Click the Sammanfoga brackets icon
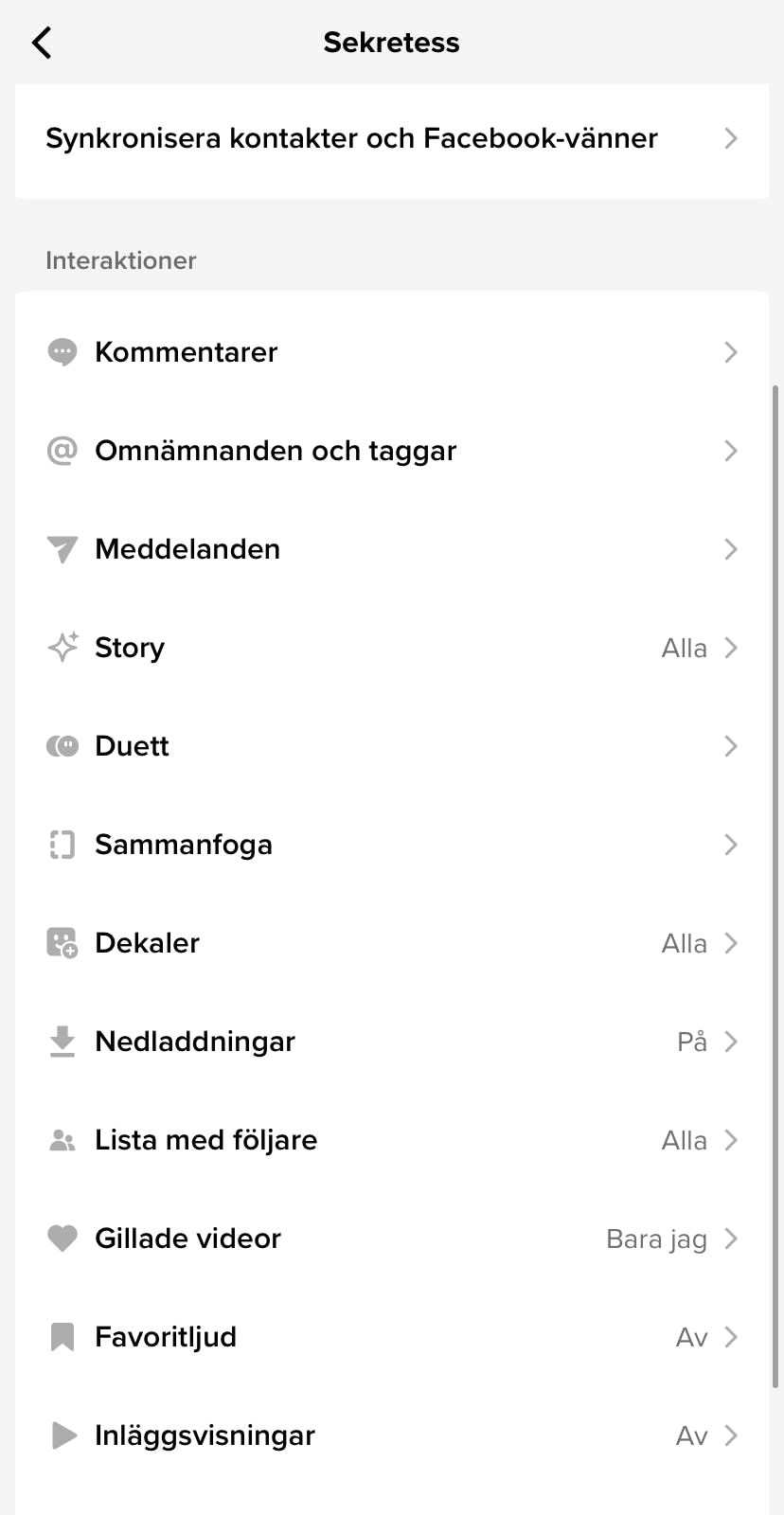Viewport: 784px width, 1515px height. 62,845
